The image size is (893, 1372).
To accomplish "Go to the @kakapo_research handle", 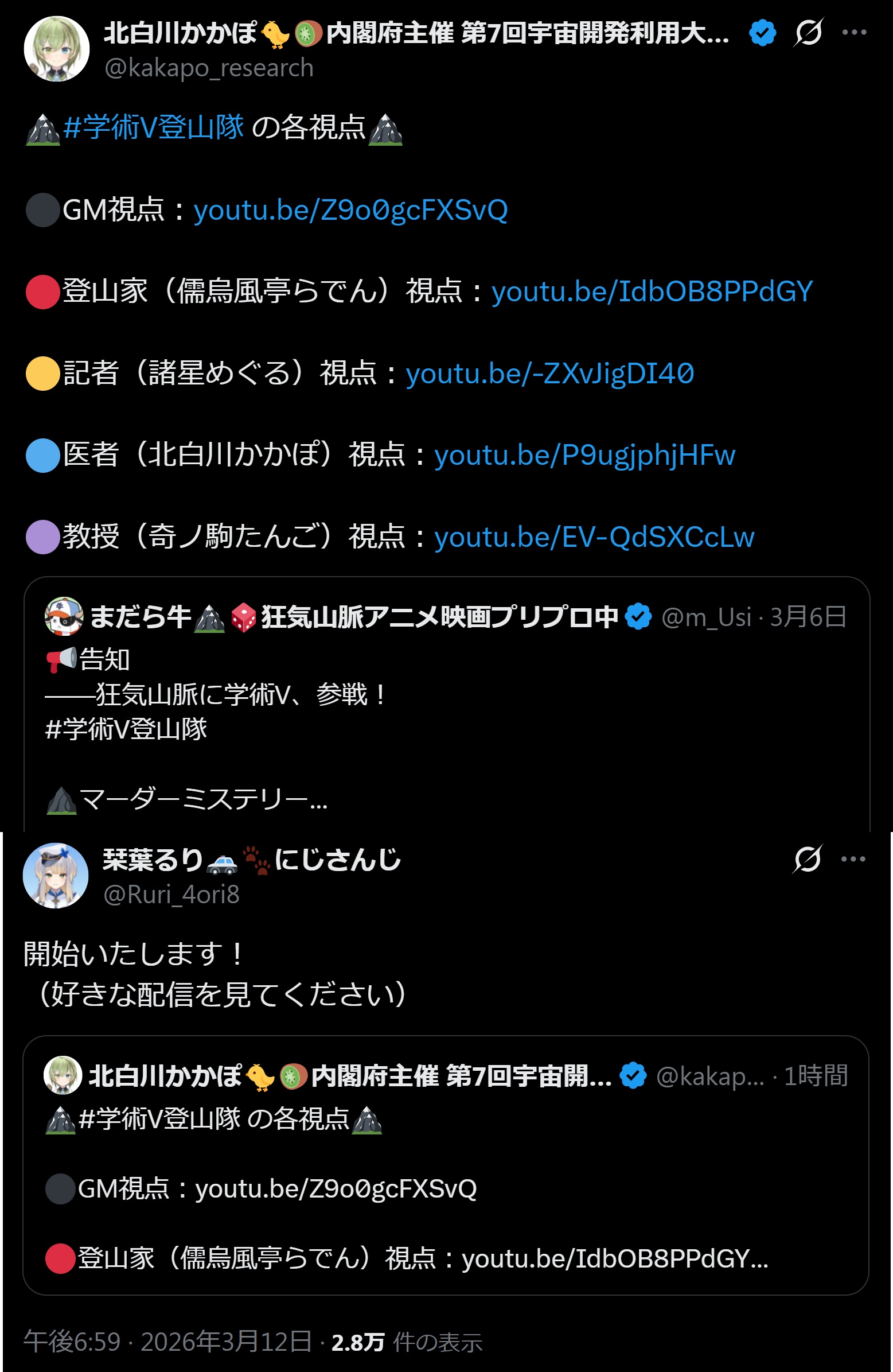I will click(209, 68).
